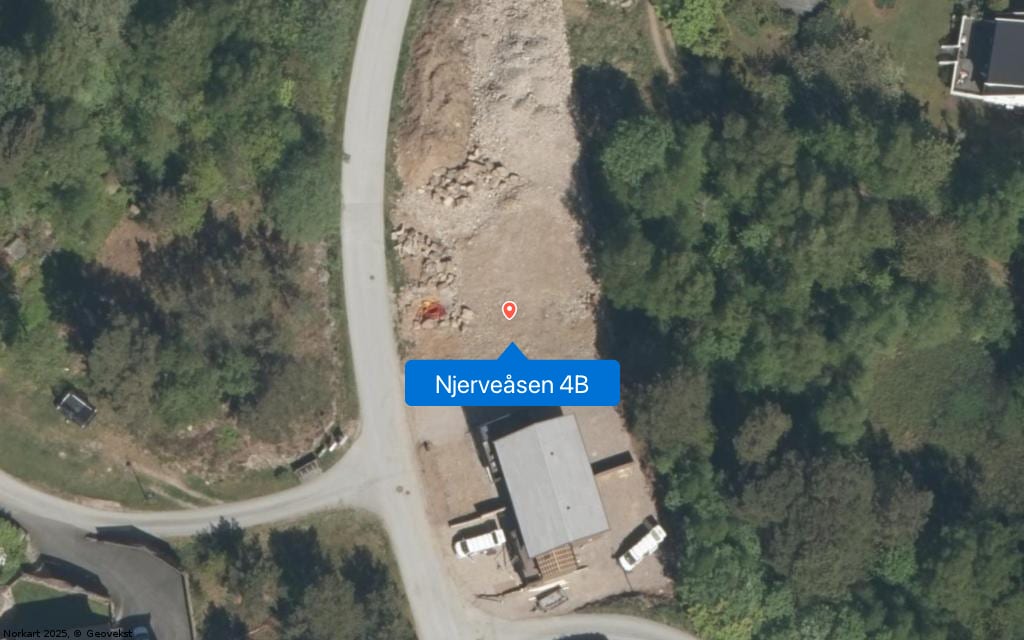
Task: Tap the red location pin marker
Action: pos(509,310)
